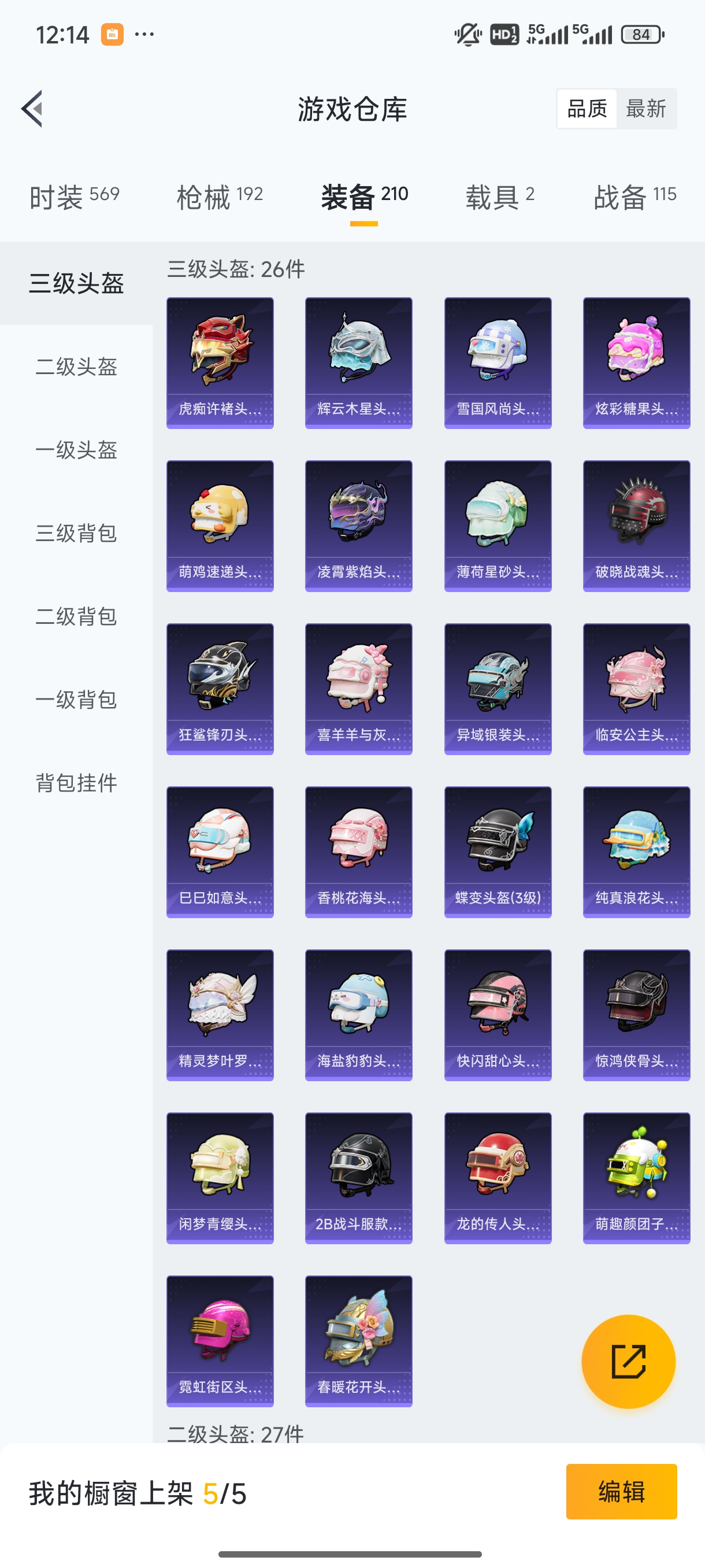Switch to the 载具 tab
The image size is (705, 1568).
499,197
